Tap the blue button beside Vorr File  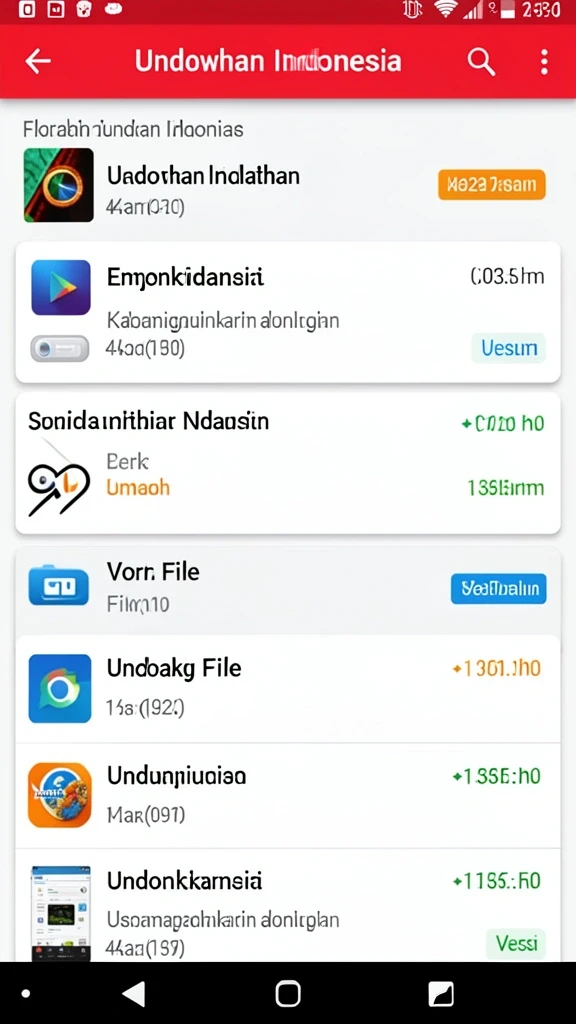pyautogui.click(x=498, y=588)
